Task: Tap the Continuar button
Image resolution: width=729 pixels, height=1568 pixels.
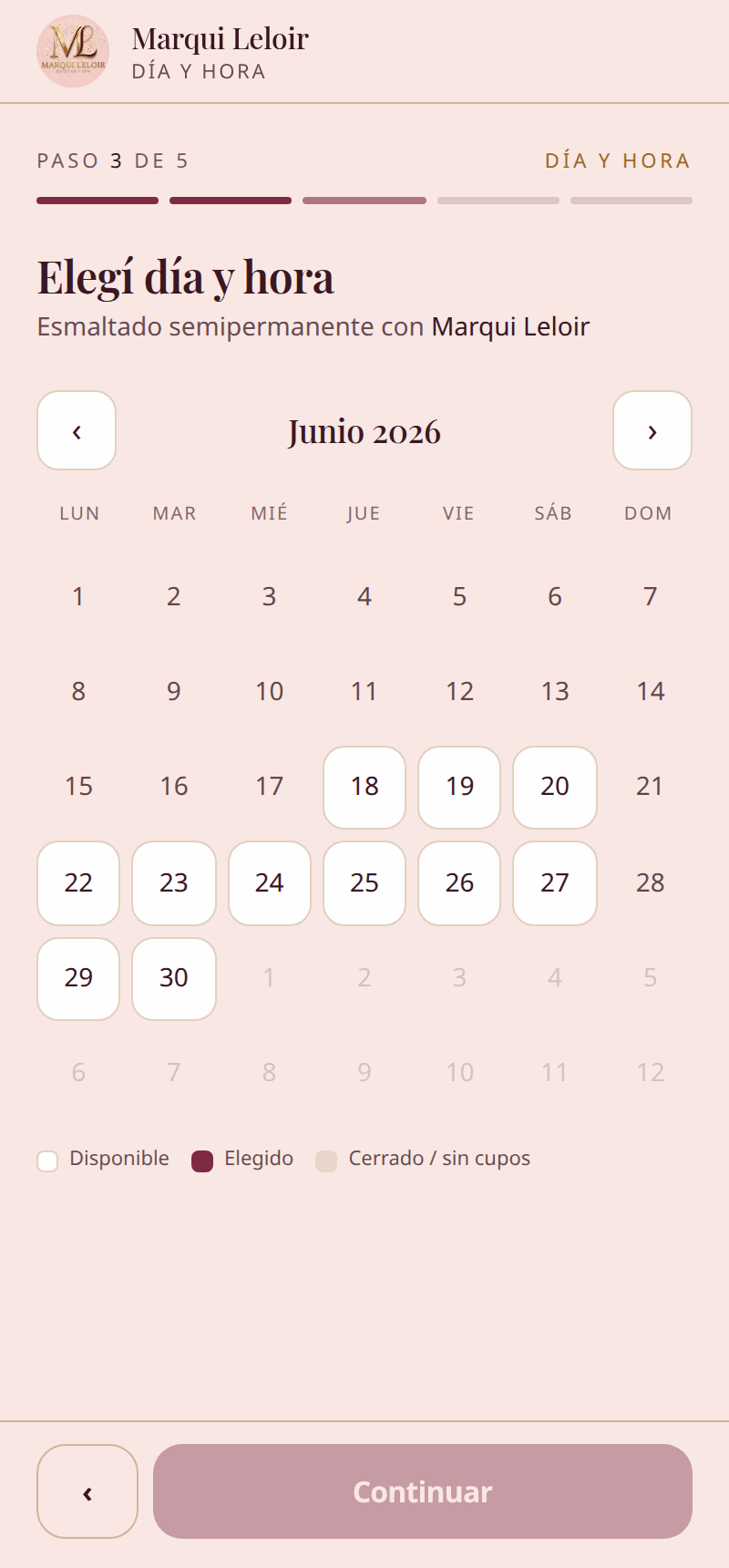Action: click(423, 1491)
